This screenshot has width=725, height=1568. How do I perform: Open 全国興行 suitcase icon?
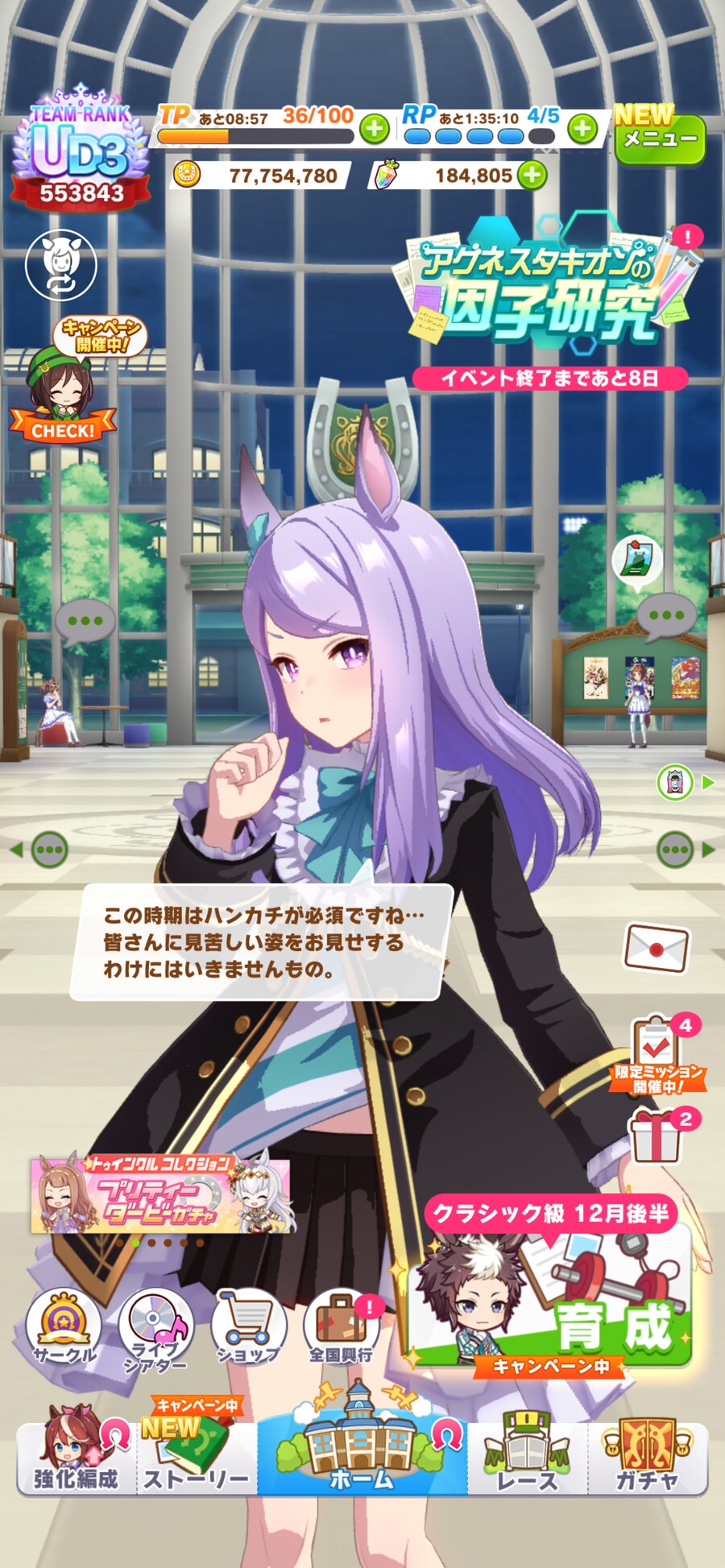click(342, 1327)
